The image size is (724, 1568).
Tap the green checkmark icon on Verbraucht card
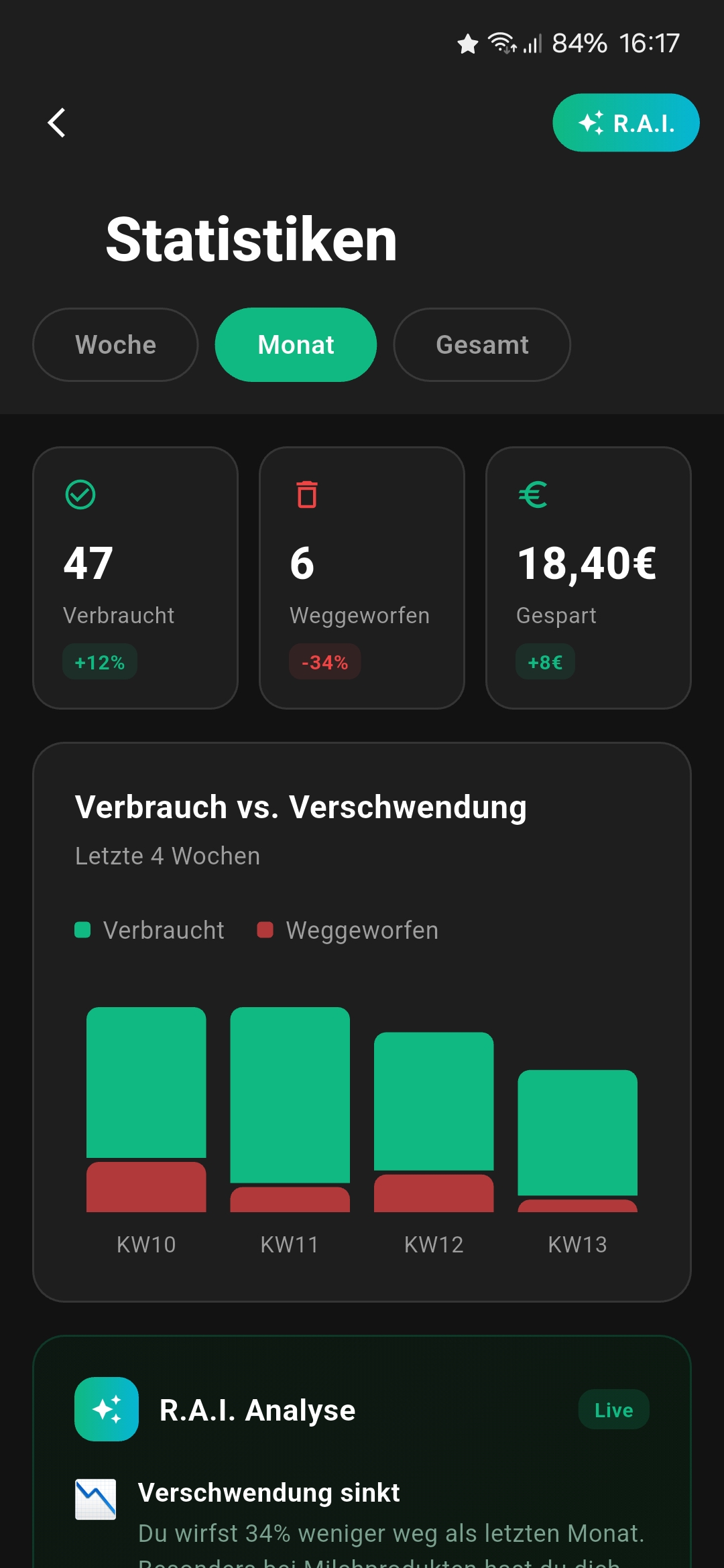[79, 495]
